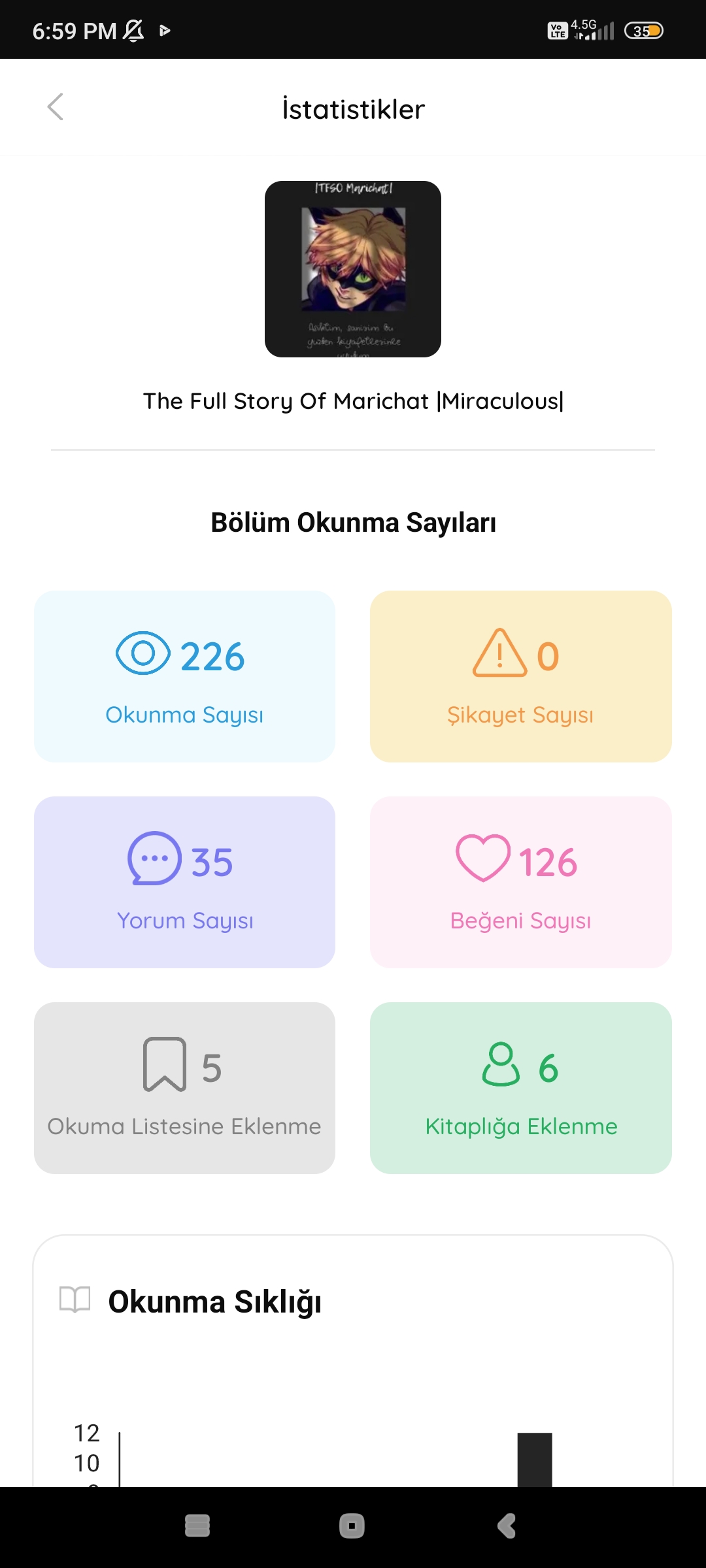Open the Okunma Sayısı card
The height and width of the screenshot is (1568, 706).
(184, 676)
